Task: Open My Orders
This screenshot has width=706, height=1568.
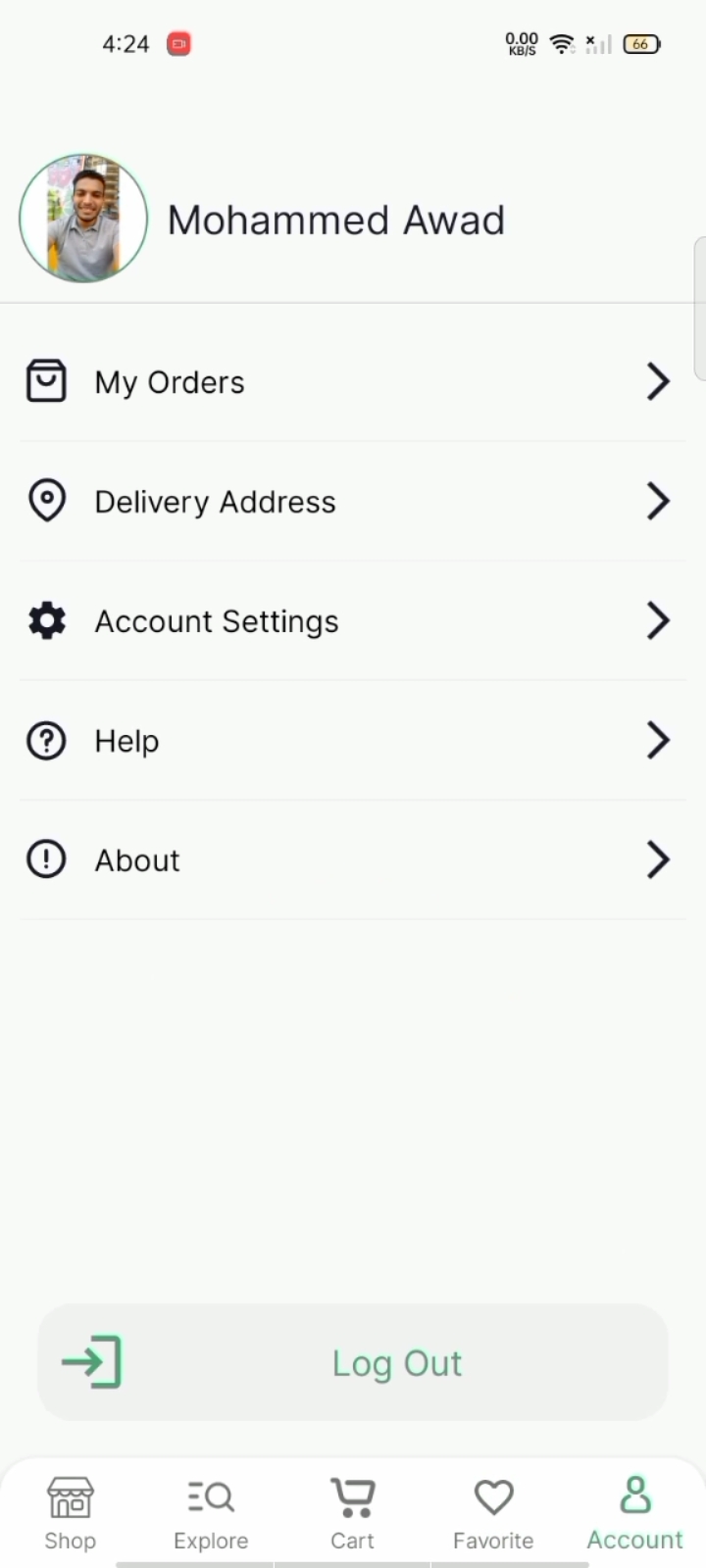Action: click(x=353, y=381)
